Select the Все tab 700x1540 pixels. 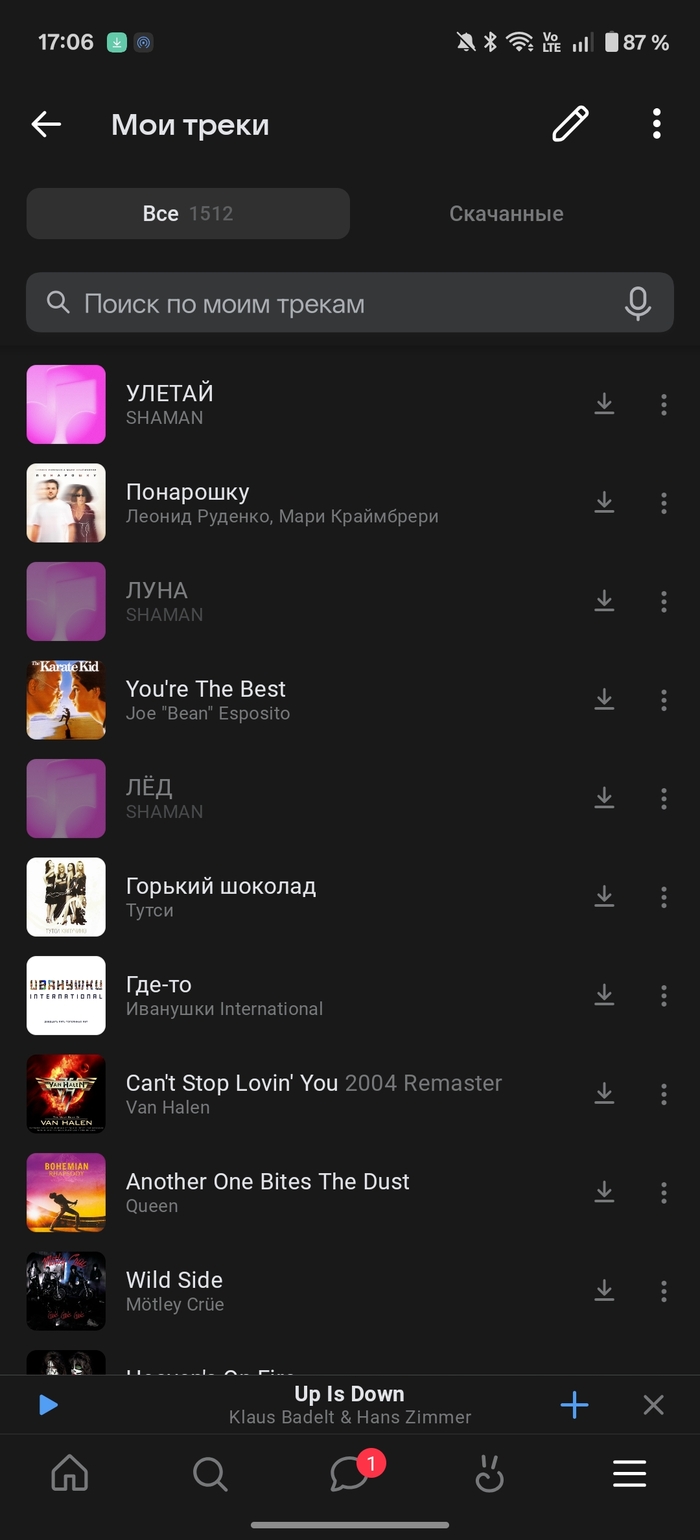[x=188, y=214]
